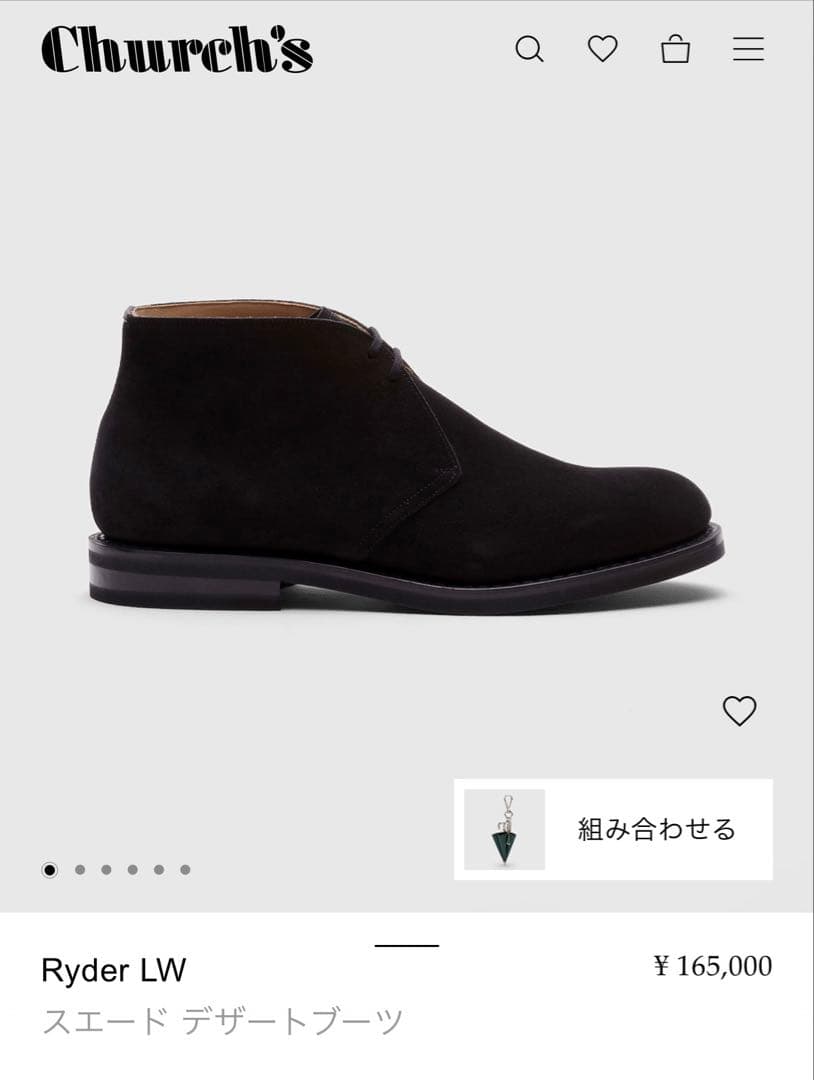814x1080 pixels.
Task: Open the search magnifier icon
Action: point(529,49)
